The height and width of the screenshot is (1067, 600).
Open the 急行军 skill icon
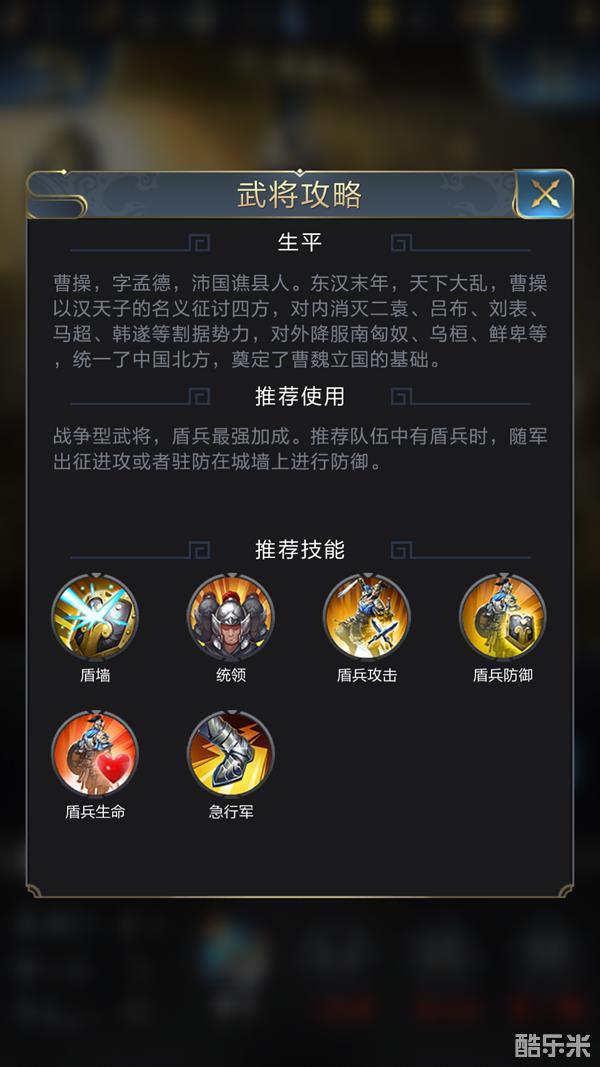pos(231,754)
